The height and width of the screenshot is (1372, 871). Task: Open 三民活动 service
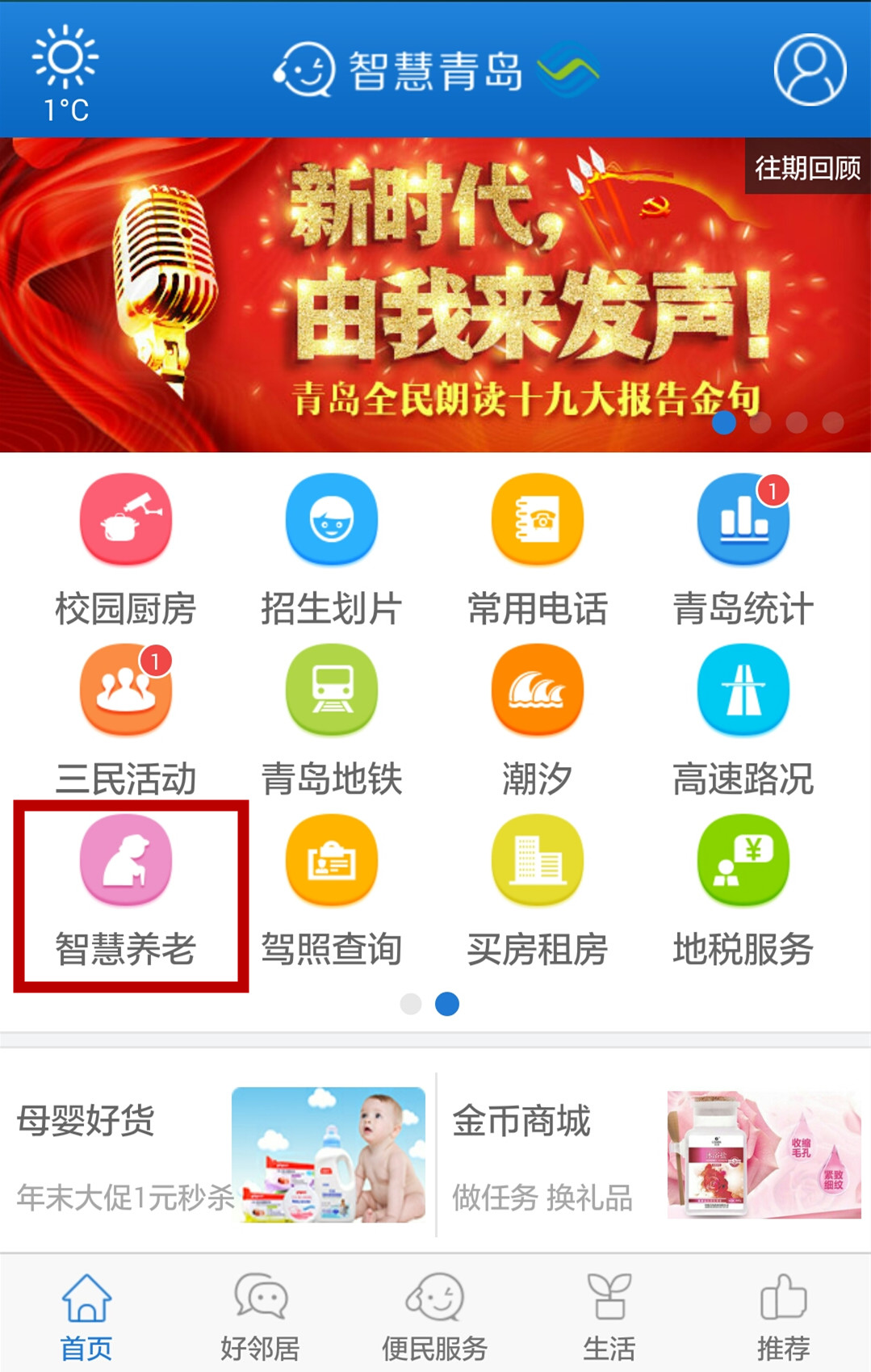(x=126, y=719)
